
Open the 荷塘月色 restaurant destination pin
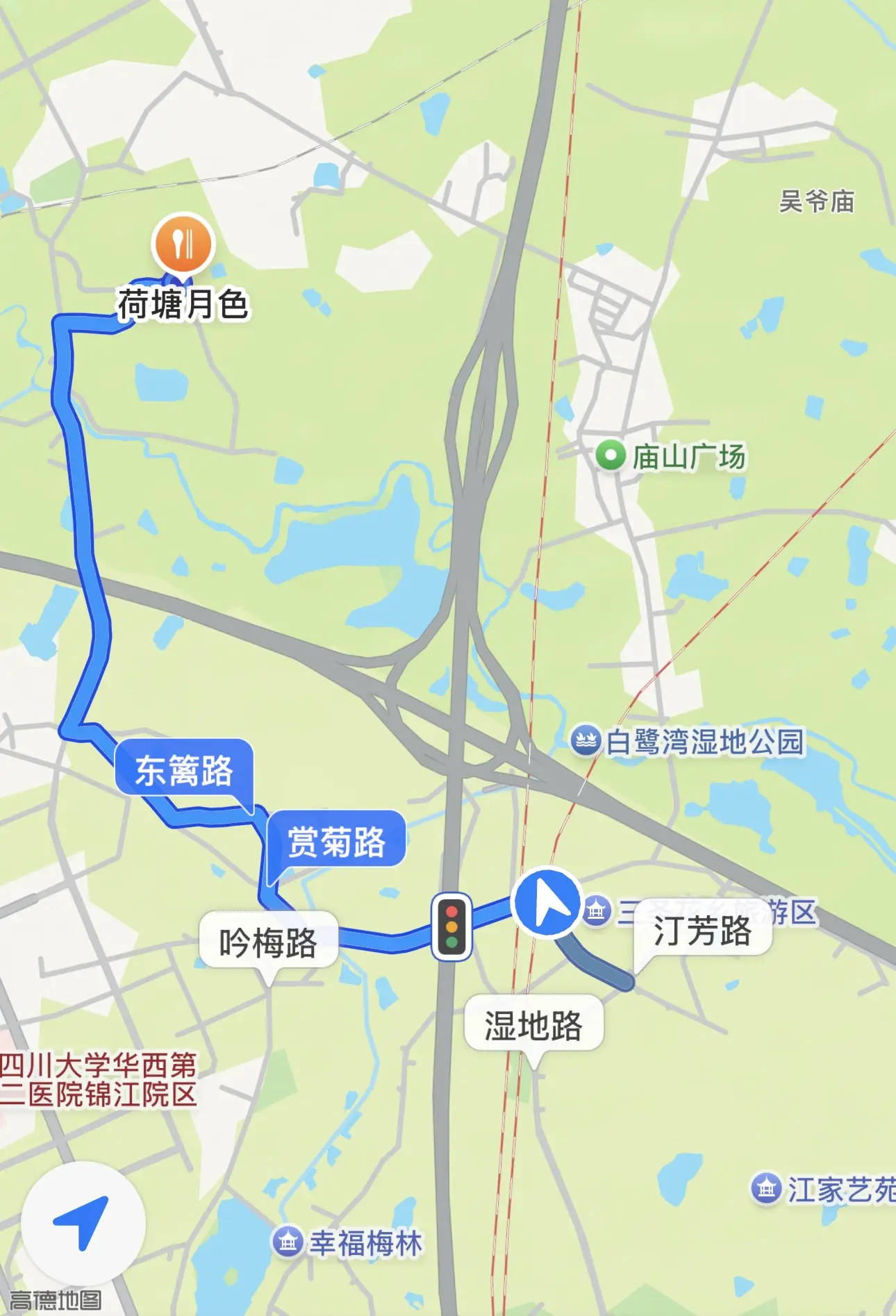click(x=183, y=244)
